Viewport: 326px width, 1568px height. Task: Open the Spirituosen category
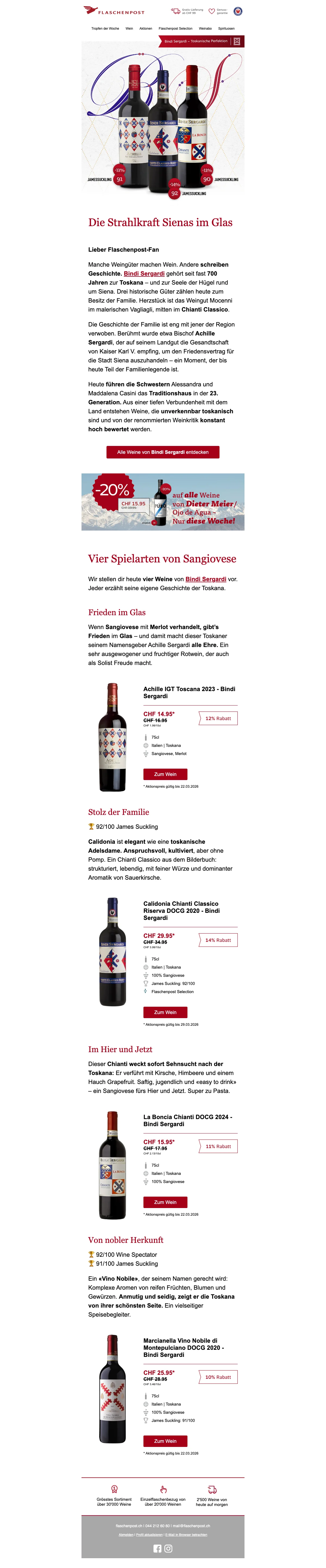pos(226,29)
